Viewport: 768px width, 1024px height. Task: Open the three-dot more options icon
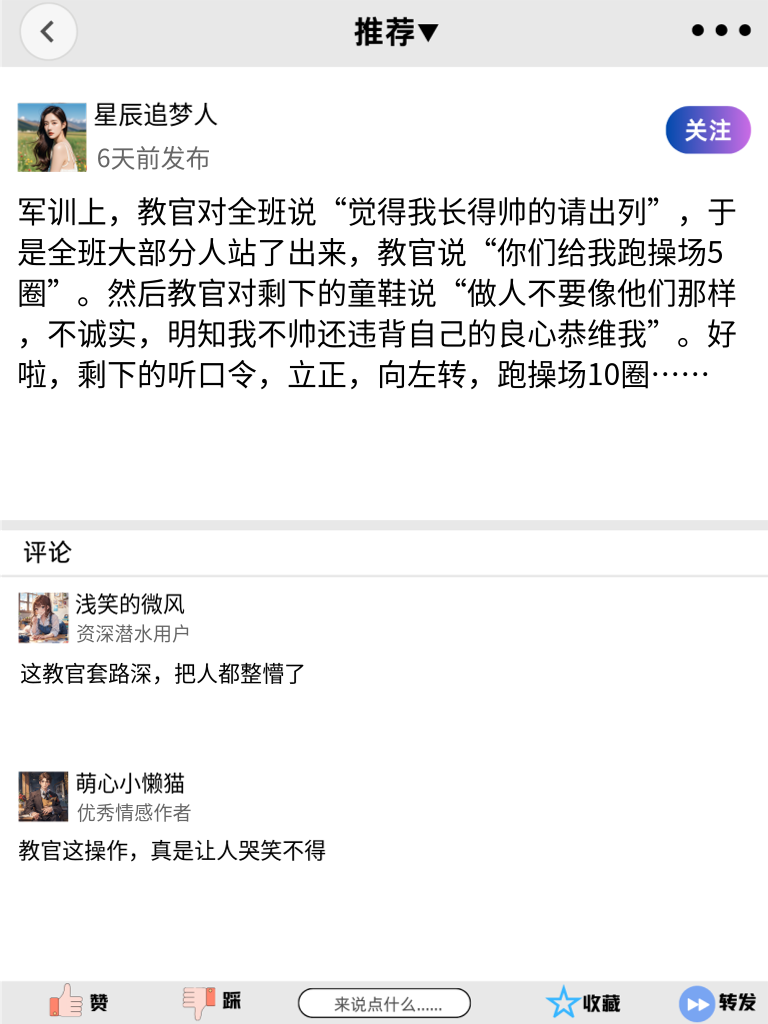[719, 30]
